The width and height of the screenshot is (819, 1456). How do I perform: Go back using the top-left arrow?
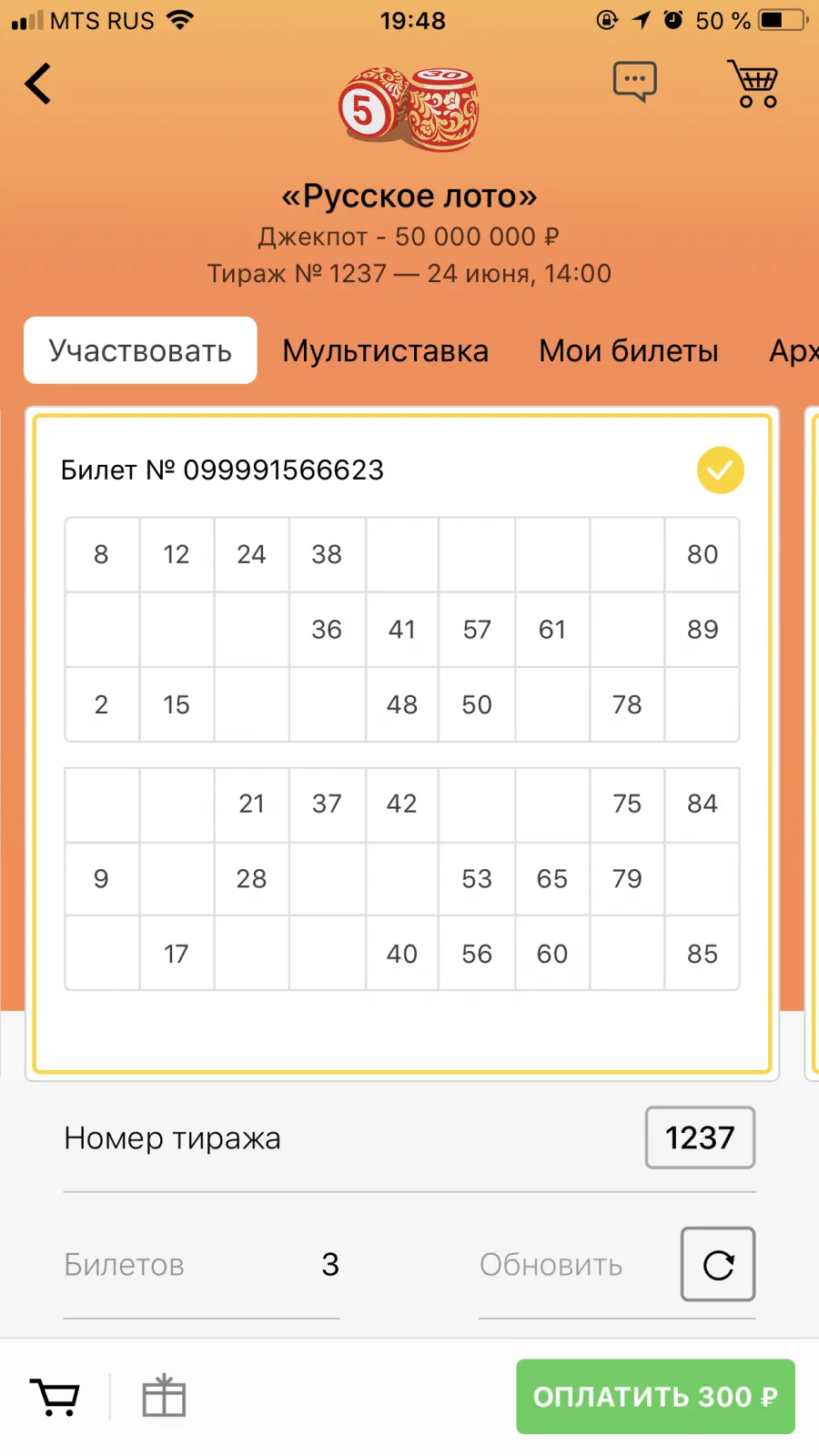[38, 84]
